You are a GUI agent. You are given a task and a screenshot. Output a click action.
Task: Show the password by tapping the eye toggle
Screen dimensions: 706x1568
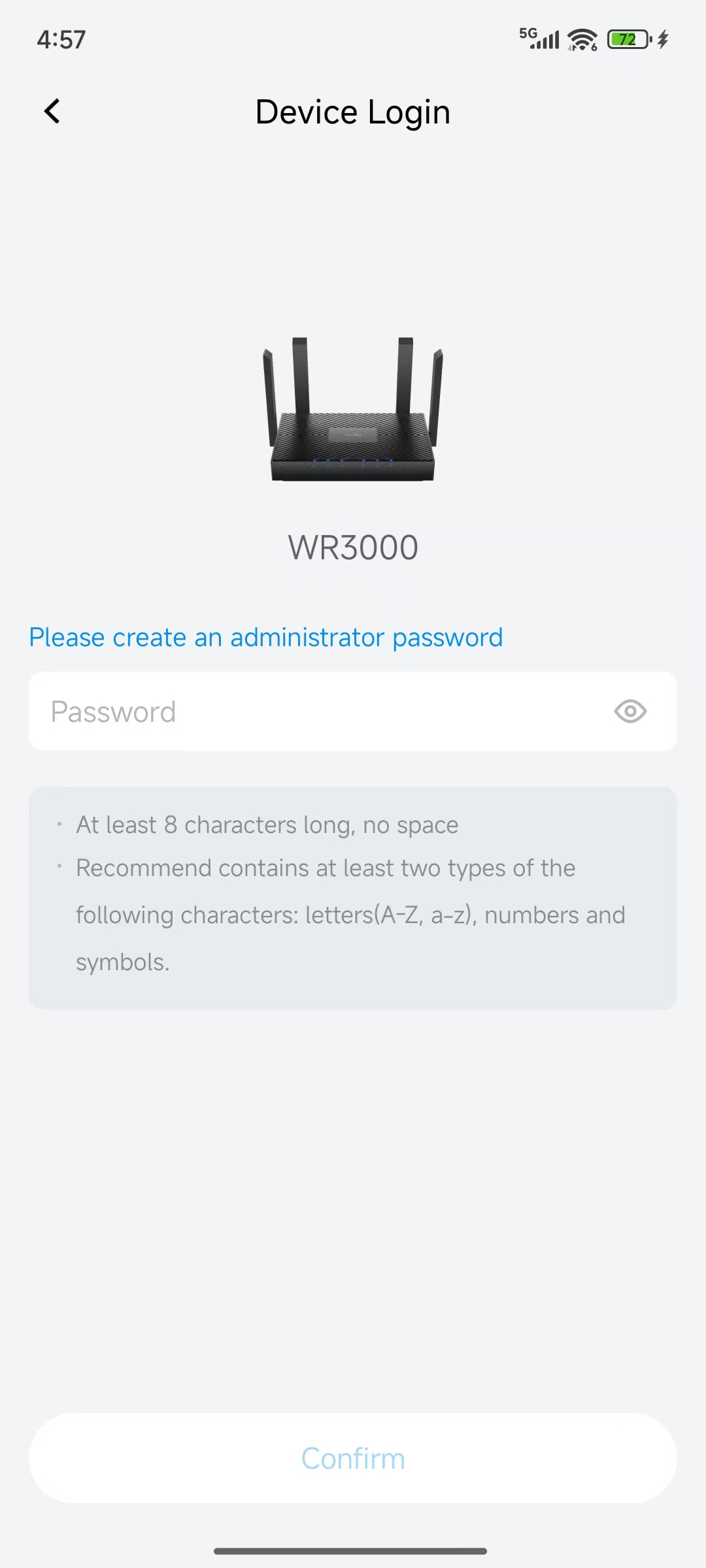click(x=631, y=711)
